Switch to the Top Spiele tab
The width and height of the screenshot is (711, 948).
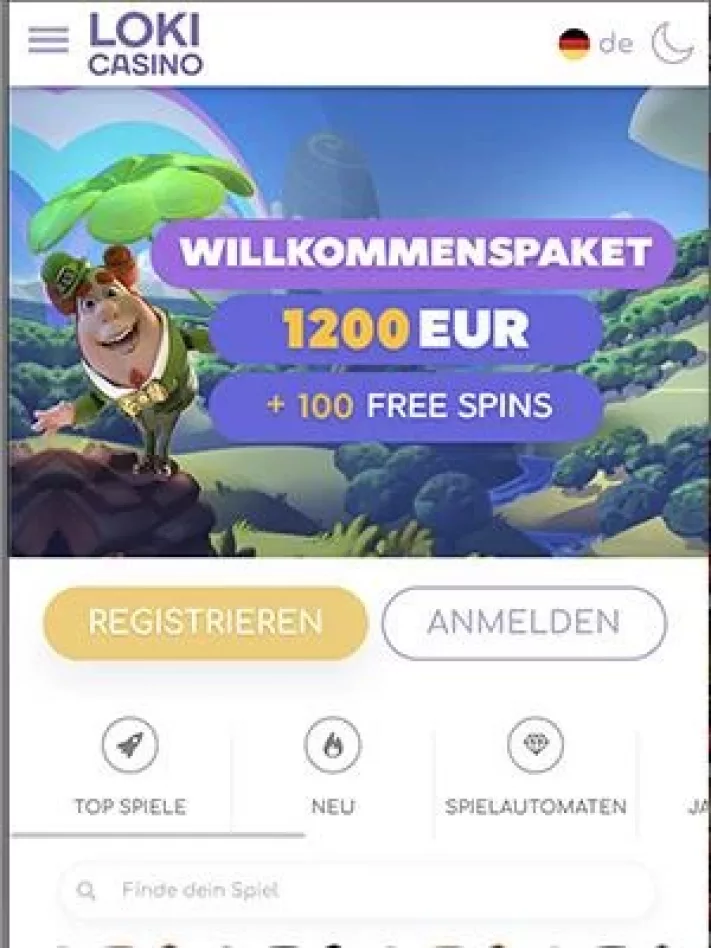click(130, 772)
